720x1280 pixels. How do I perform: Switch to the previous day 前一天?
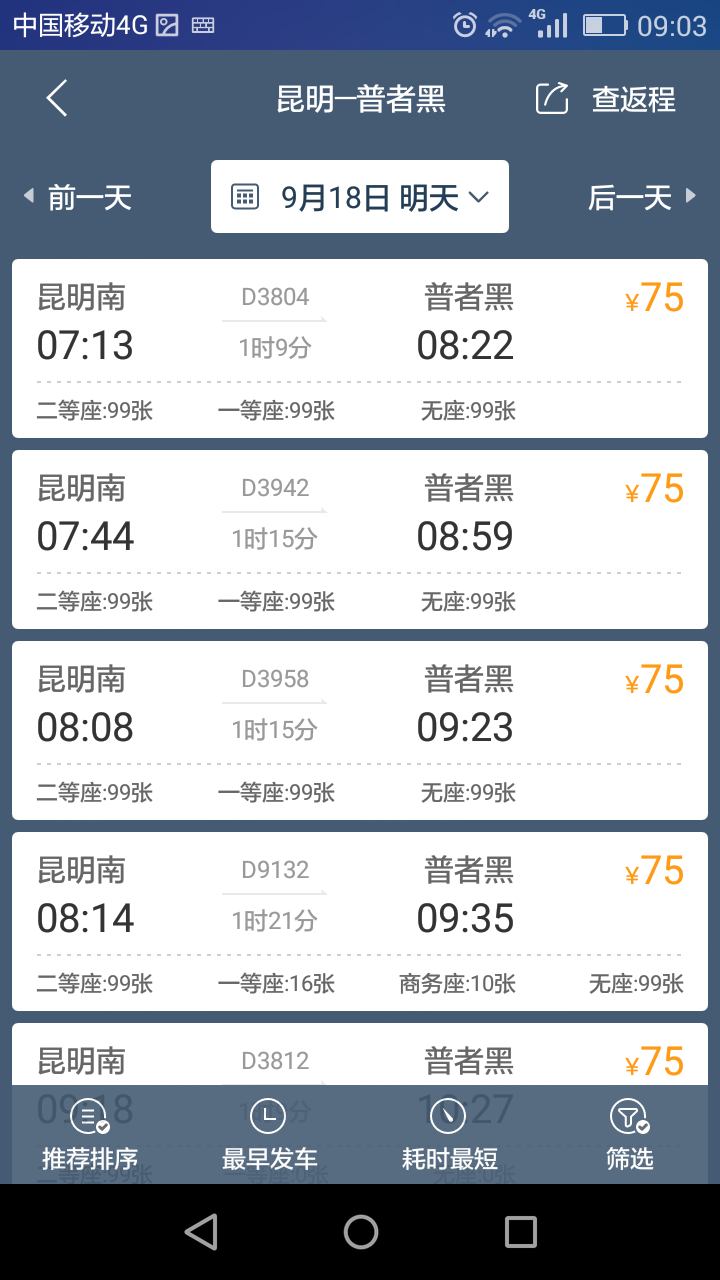tap(78, 197)
